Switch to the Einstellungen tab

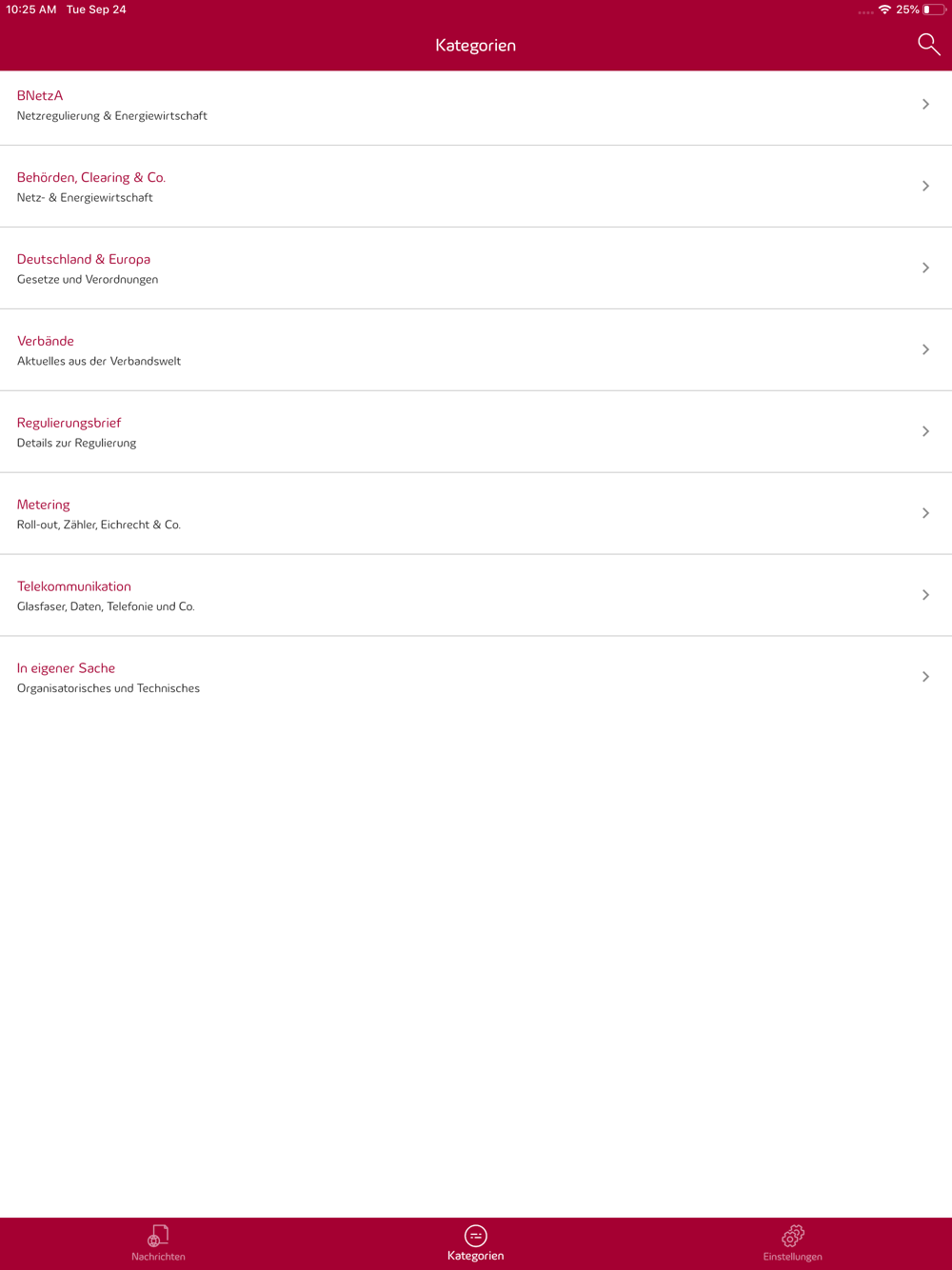click(792, 1243)
